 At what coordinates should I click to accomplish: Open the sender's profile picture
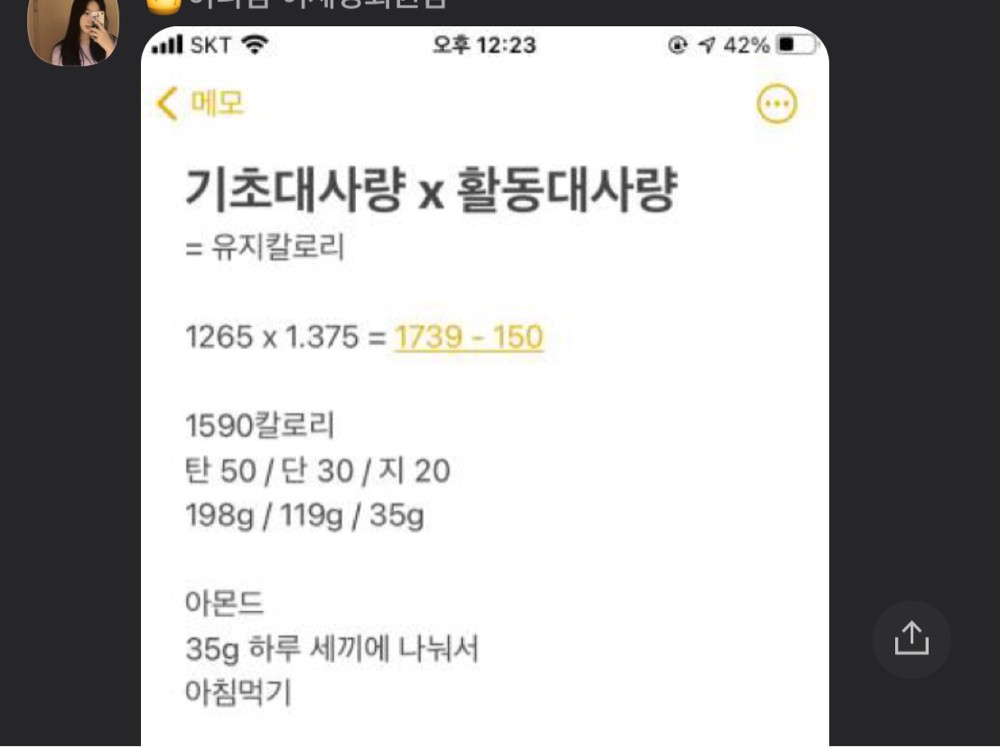tap(72, 28)
